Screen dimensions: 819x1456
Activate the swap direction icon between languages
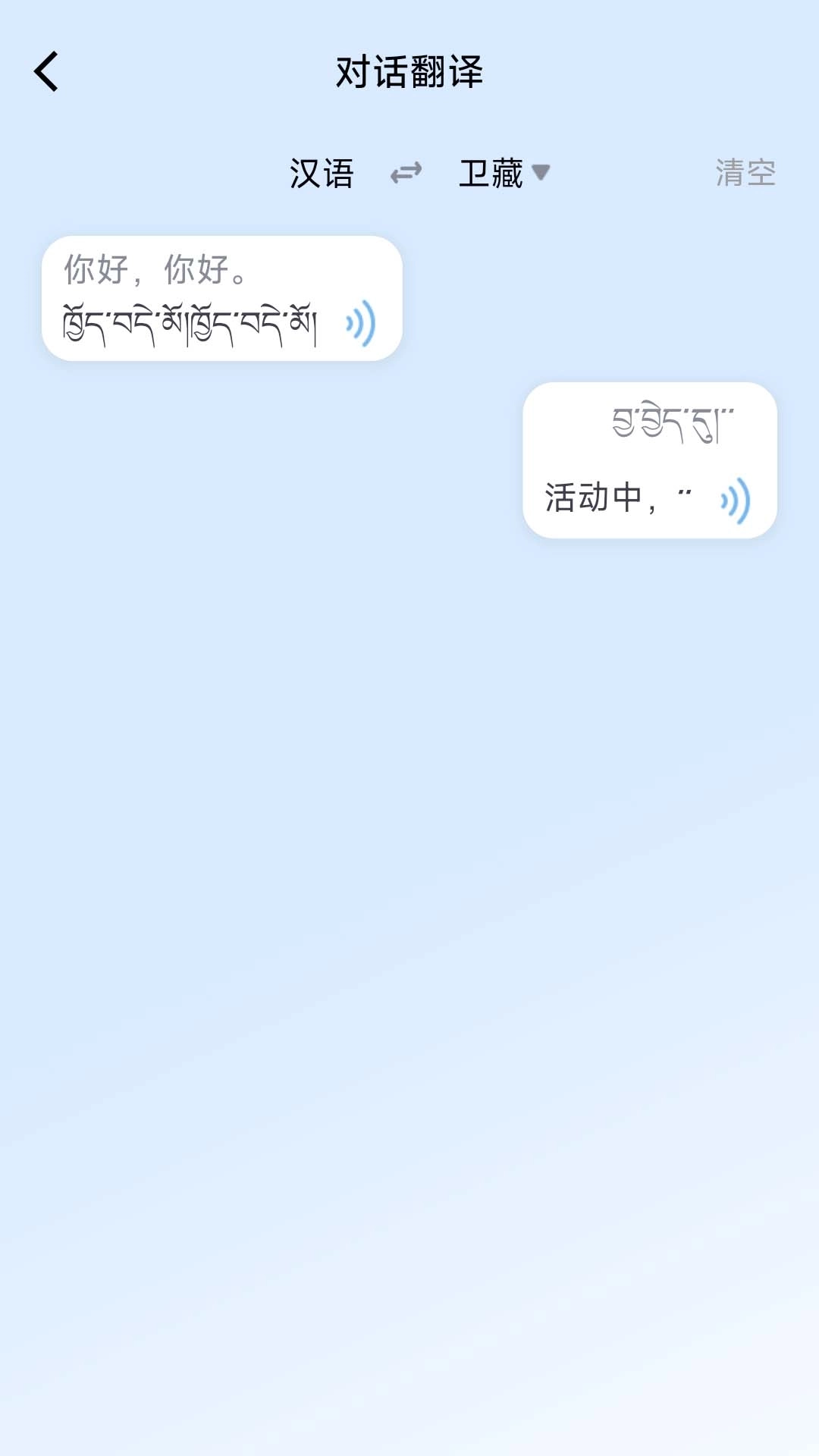click(x=407, y=173)
